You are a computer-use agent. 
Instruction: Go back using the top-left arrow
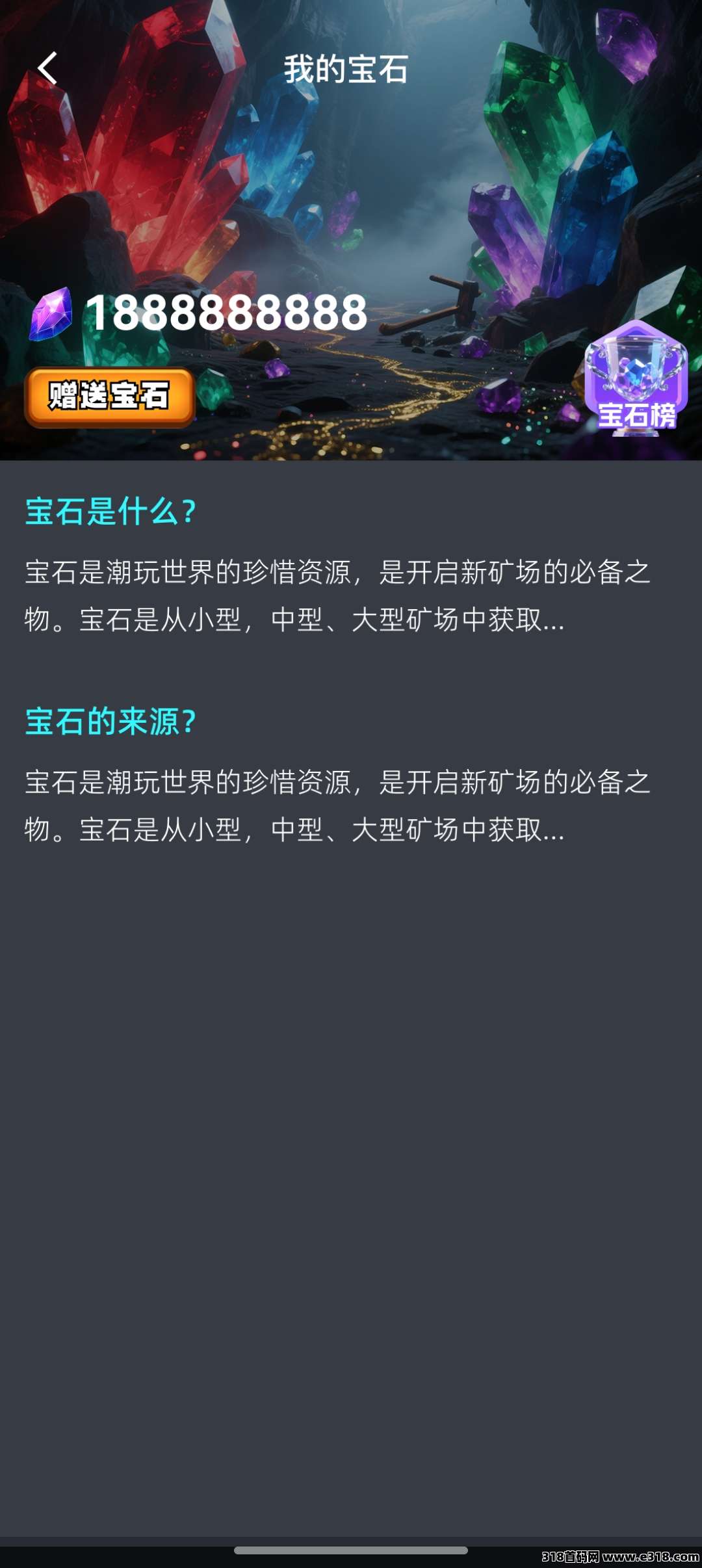[x=47, y=69]
